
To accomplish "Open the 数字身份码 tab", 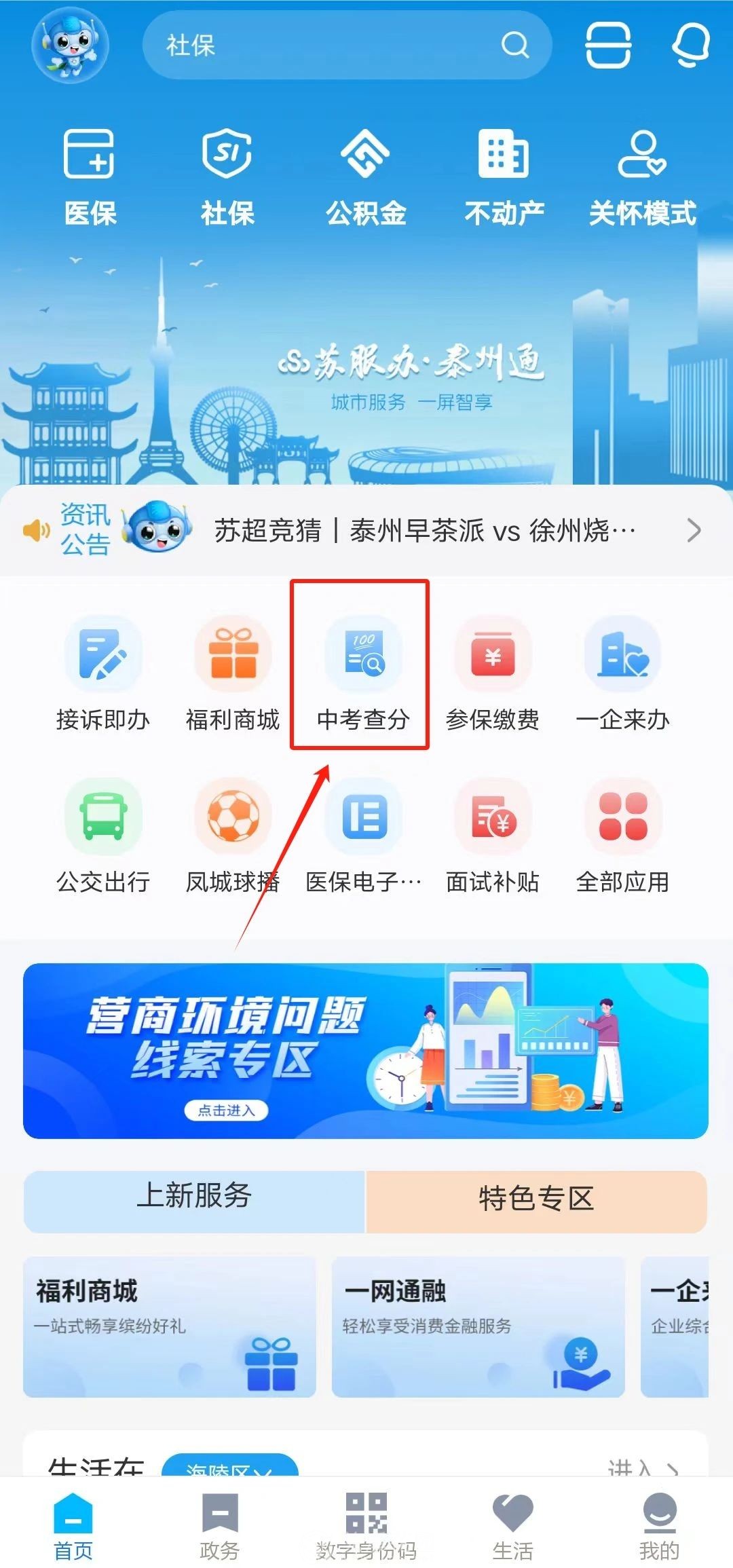I will point(366,1523).
